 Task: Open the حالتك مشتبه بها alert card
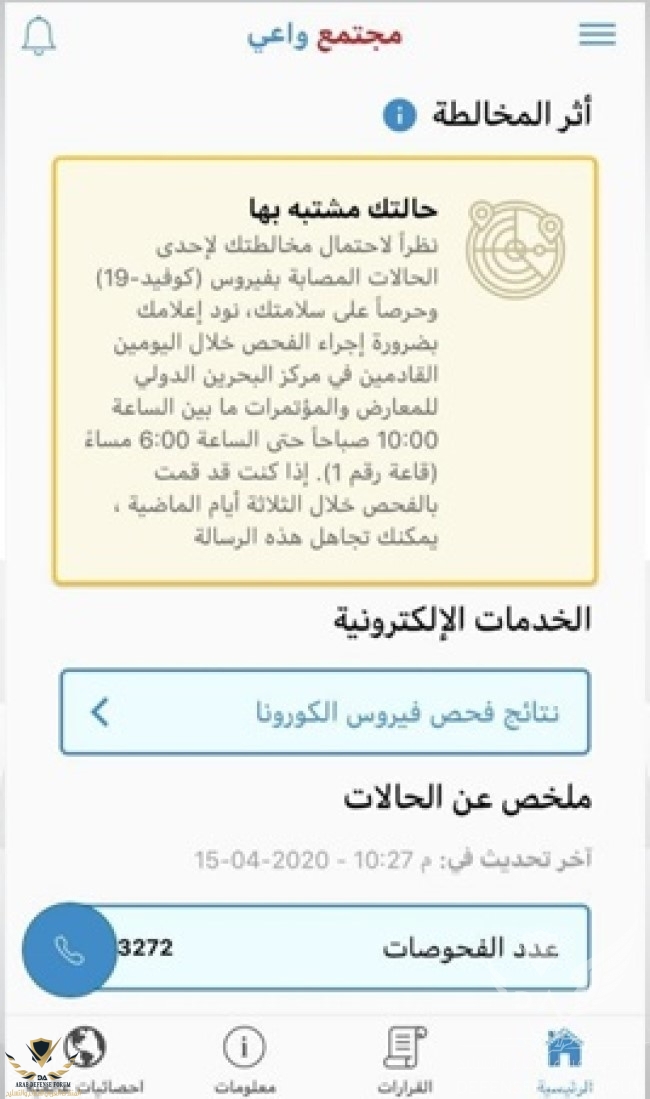coord(325,370)
